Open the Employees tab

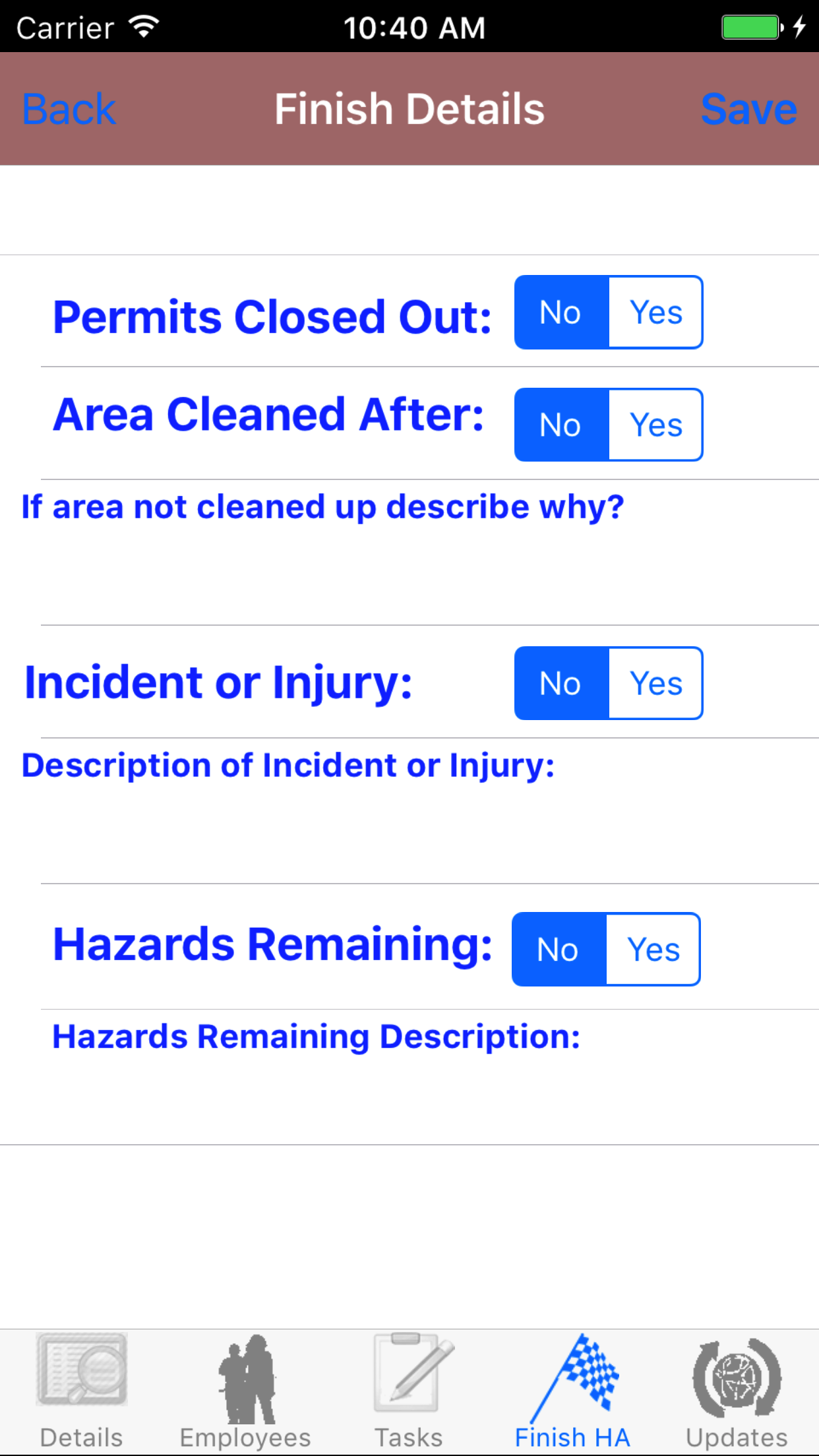click(245, 1393)
